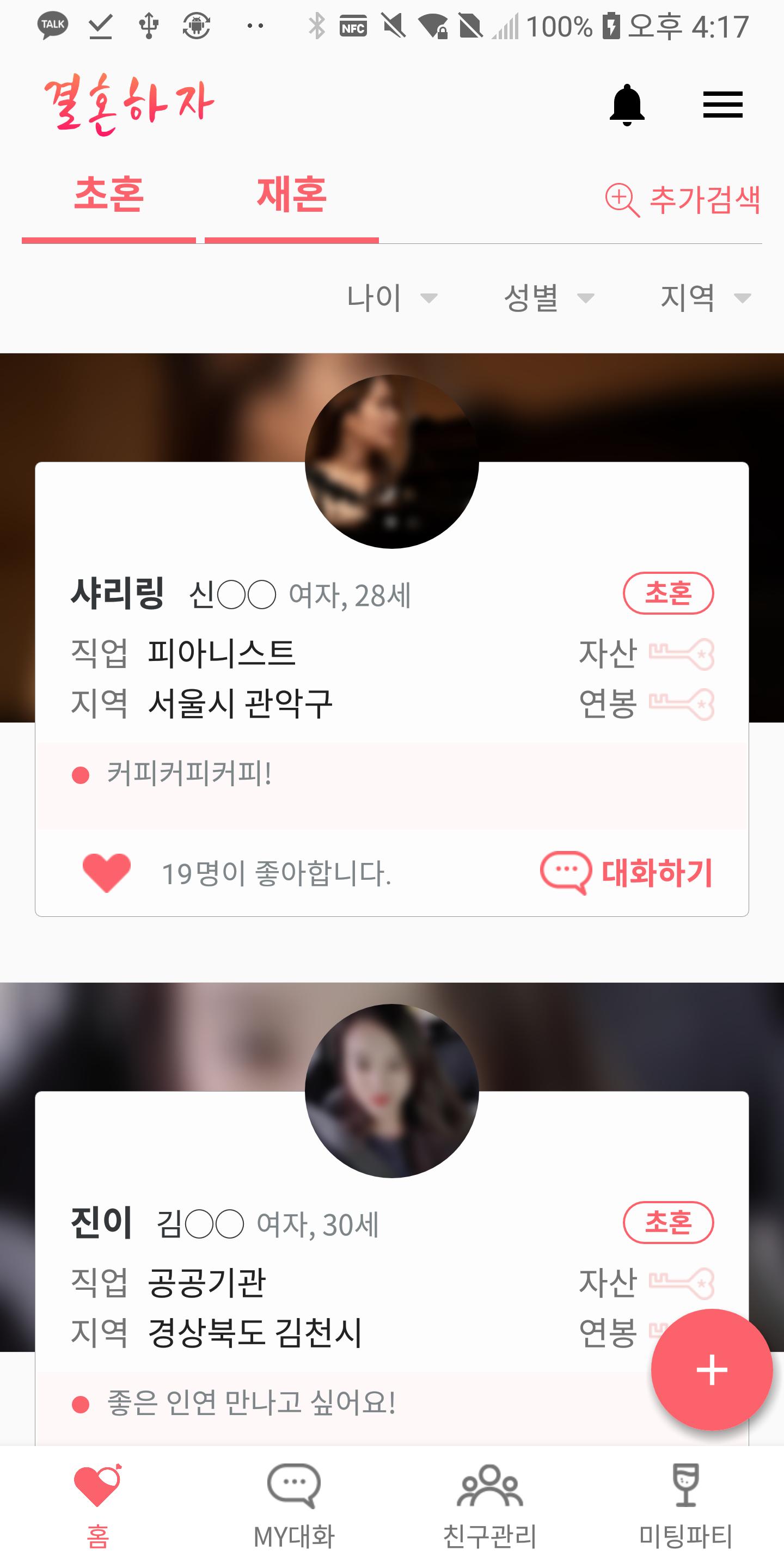This screenshot has width=784, height=1568.
Task: Open 추가검색 additional search
Action: coord(682,200)
